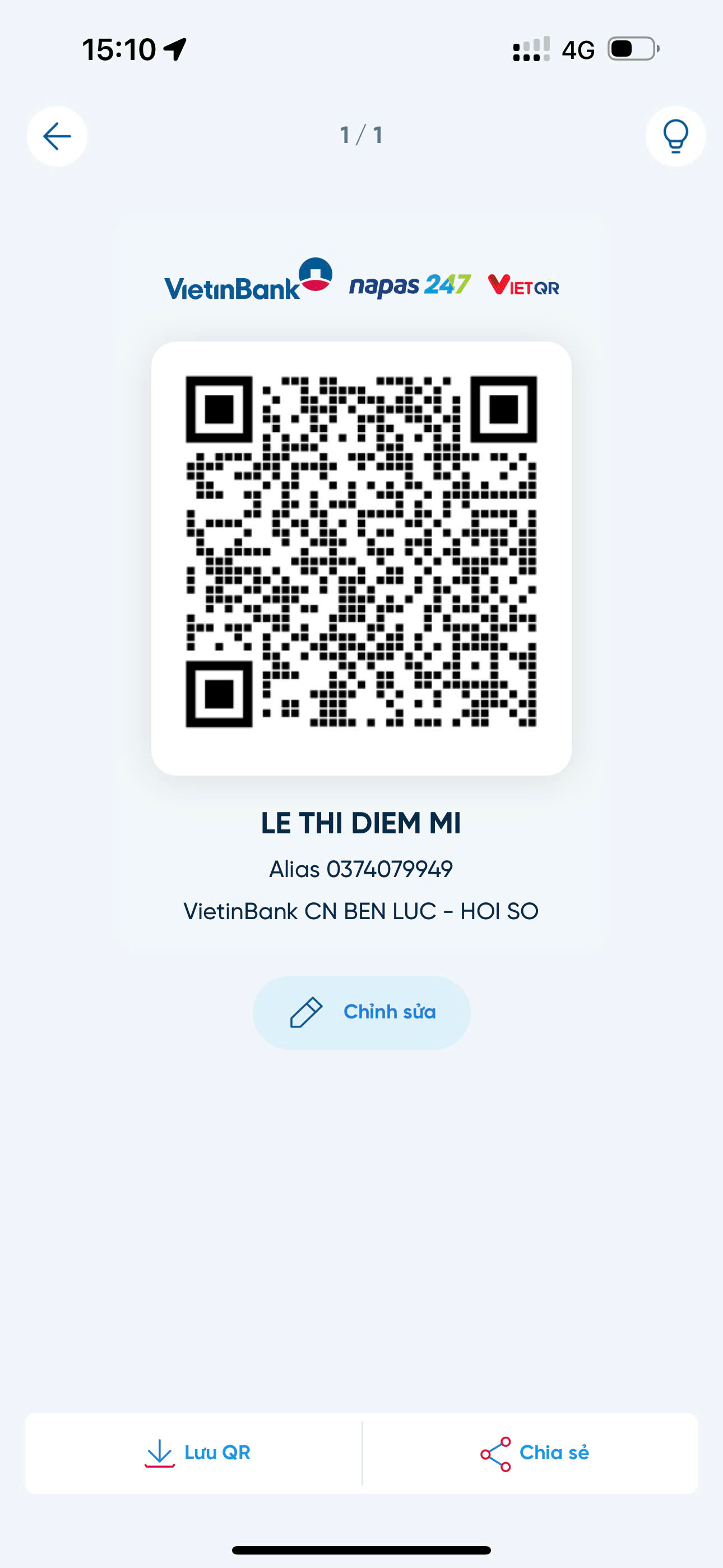Tap Chỉnh sửa to edit the QR
The image size is (723, 1568).
pyautogui.click(x=361, y=1012)
